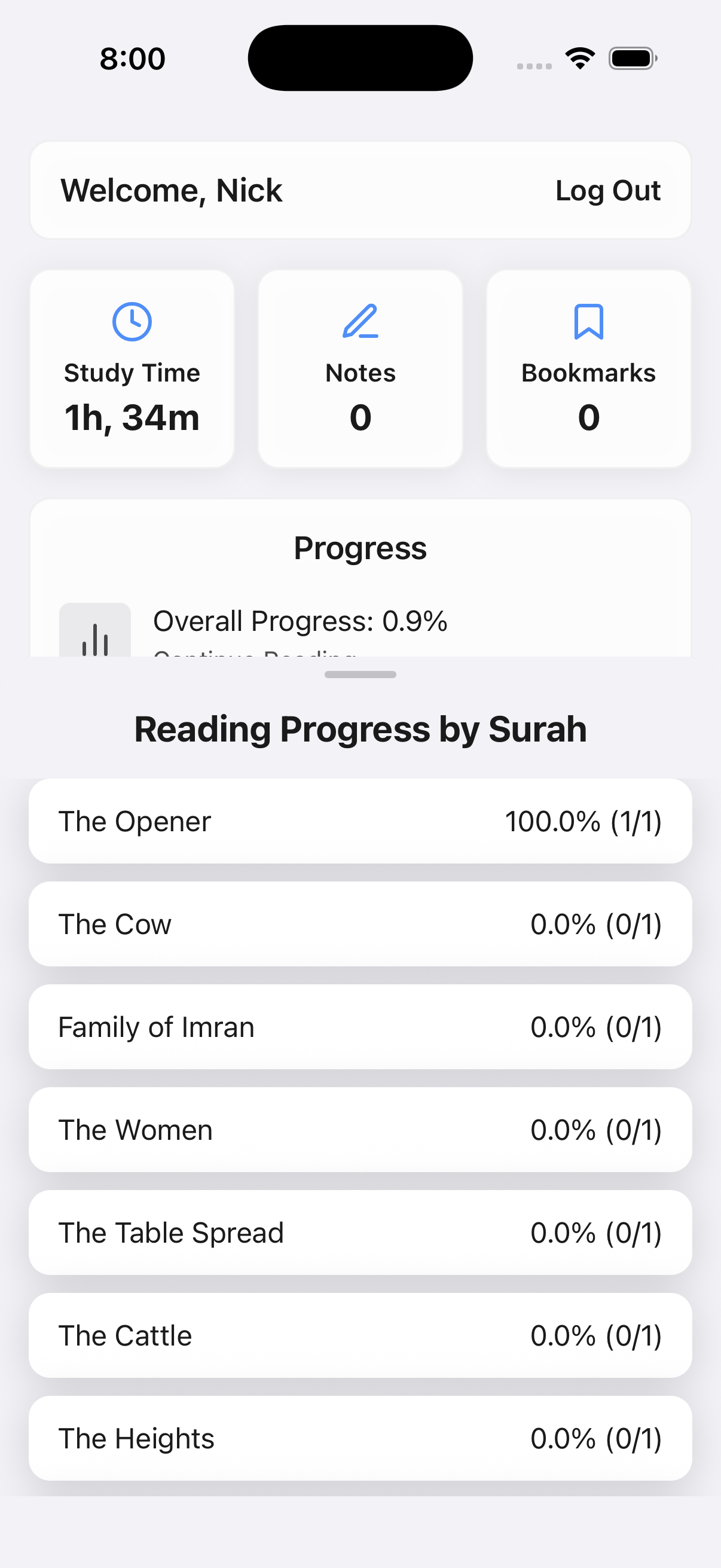Open Bookmarks via the bookmark icon
The height and width of the screenshot is (1568, 721).
[x=588, y=321]
